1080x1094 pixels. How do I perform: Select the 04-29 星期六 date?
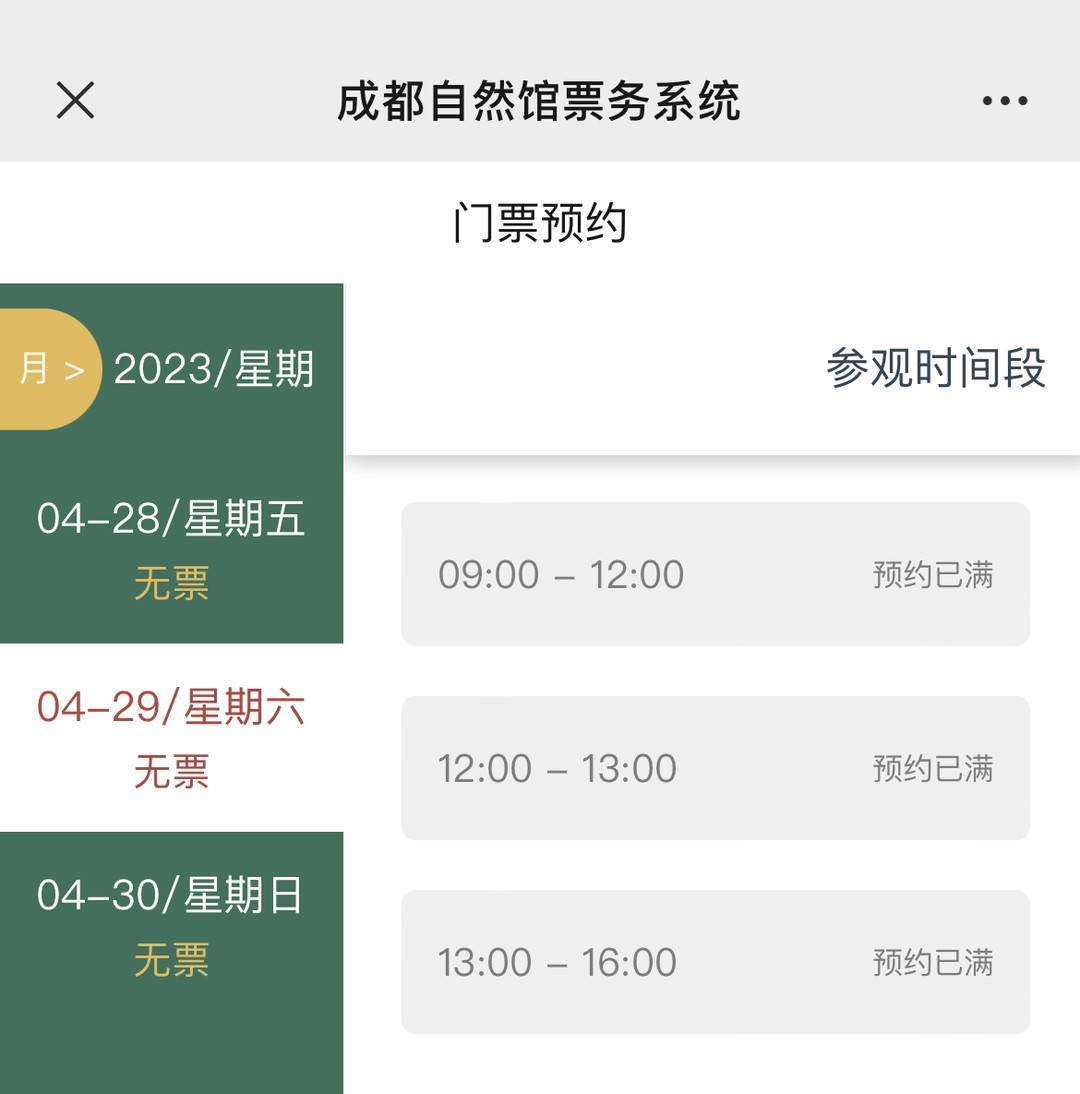171,738
